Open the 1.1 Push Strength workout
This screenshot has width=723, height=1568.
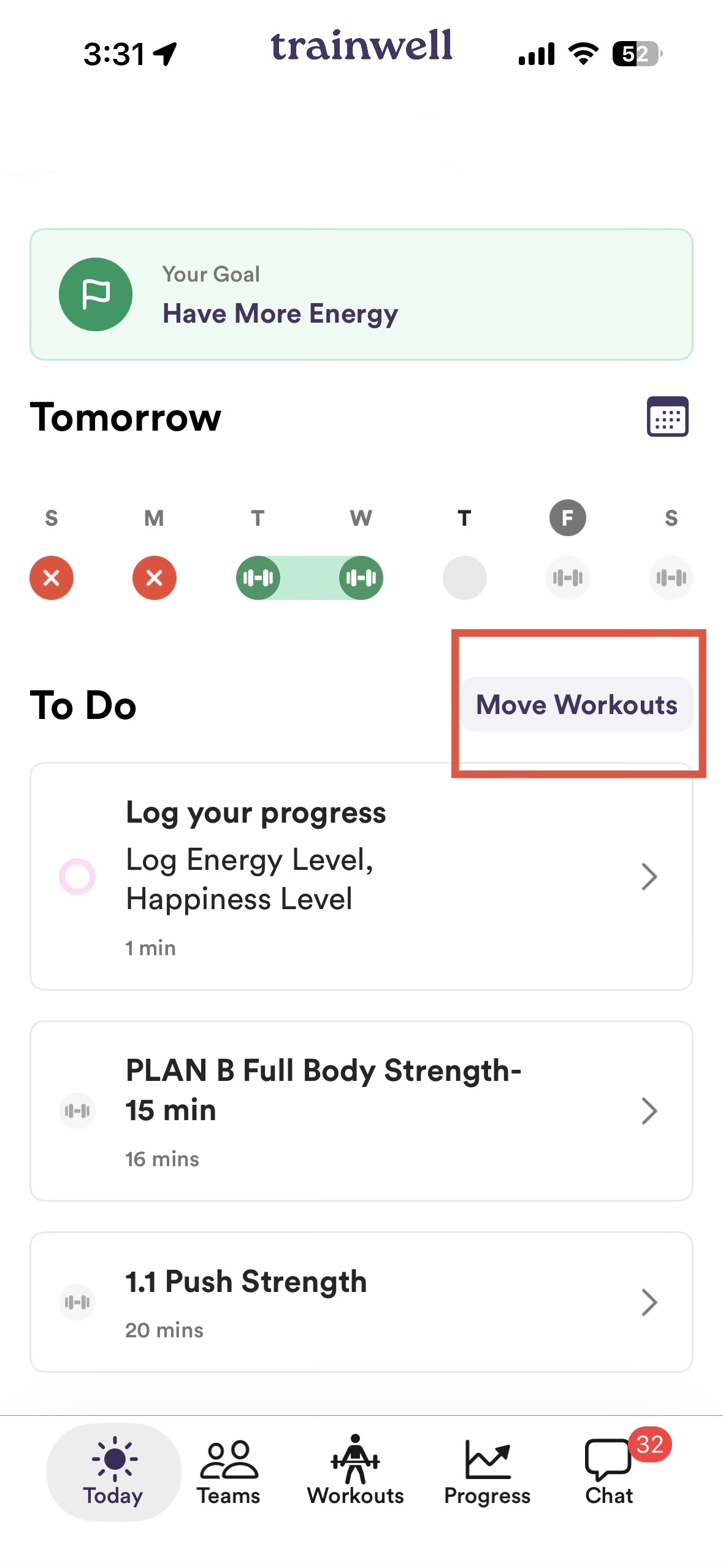361,1302
